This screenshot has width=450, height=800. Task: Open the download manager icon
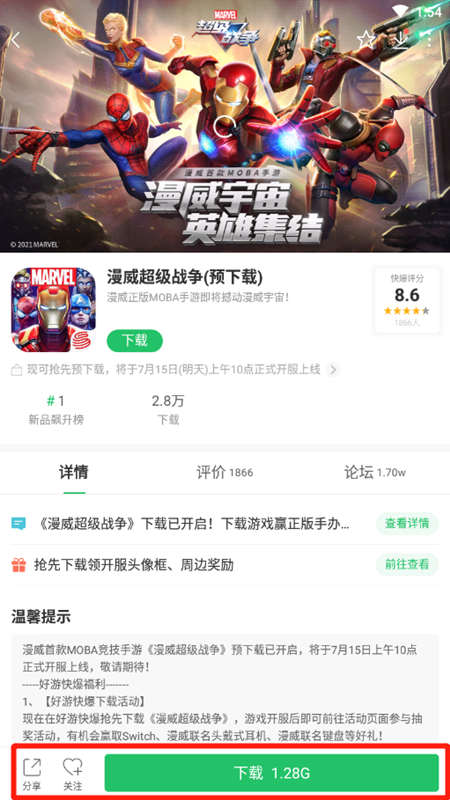(402, 40)
